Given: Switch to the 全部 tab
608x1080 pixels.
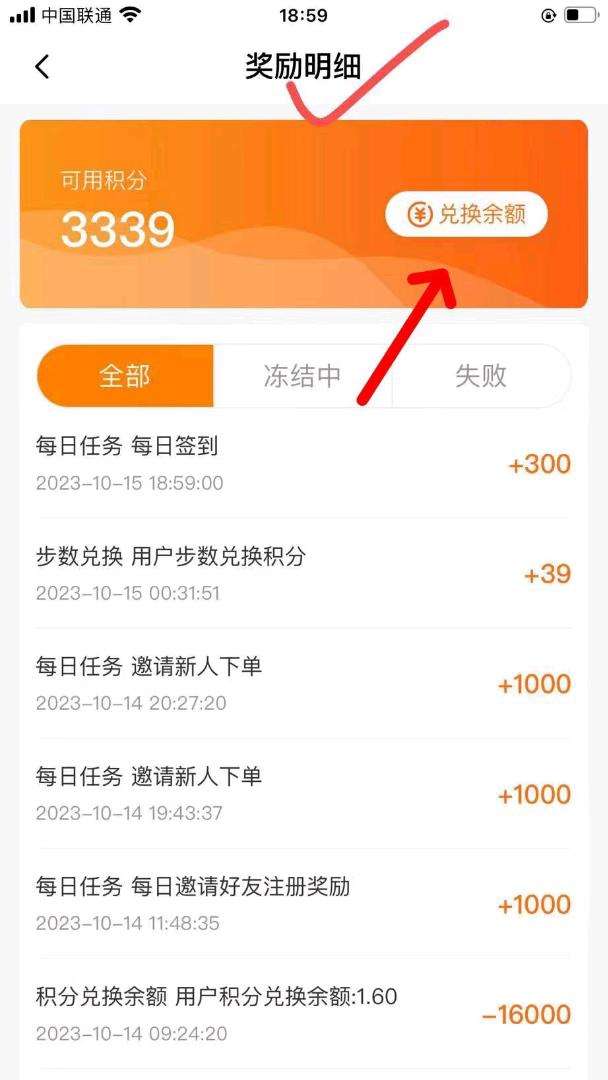Looking at the screenshot, I should (x=125, y=376).
